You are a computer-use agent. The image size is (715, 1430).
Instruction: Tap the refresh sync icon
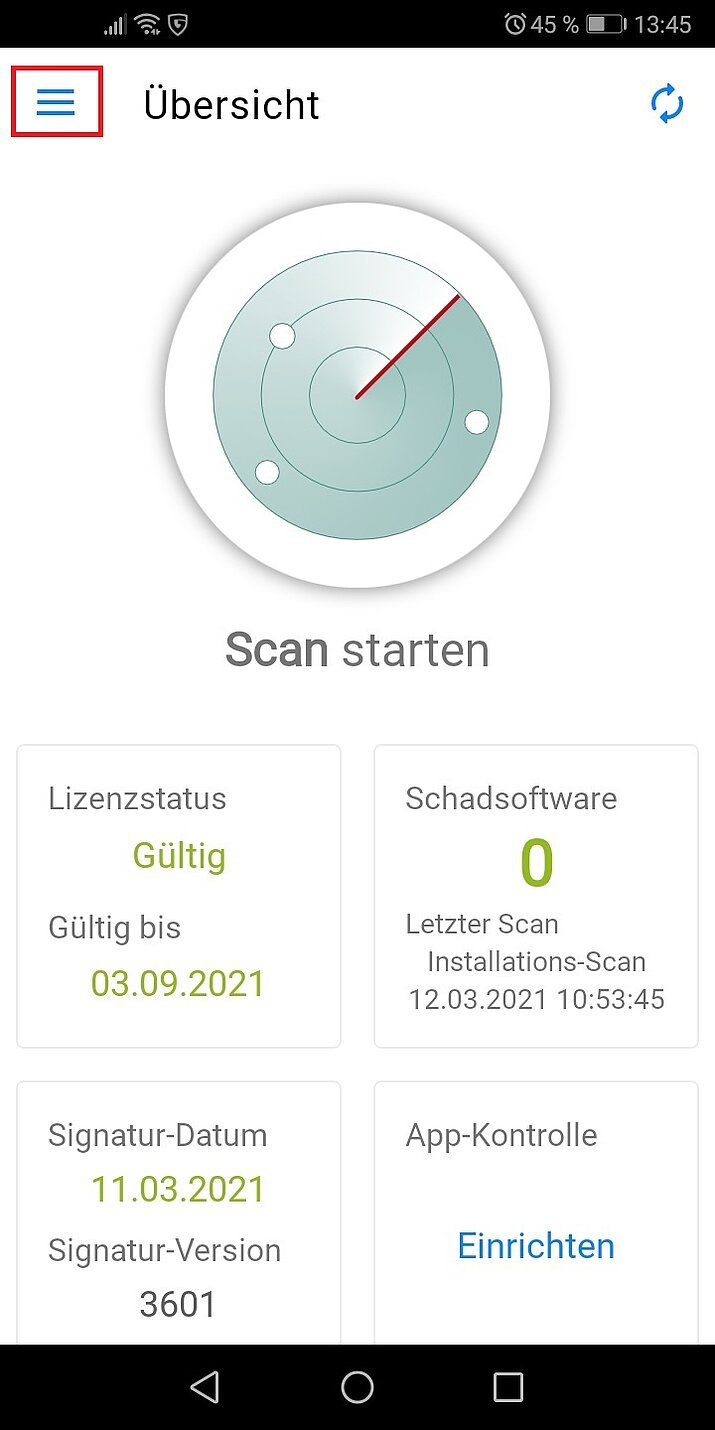coord(667,104)
